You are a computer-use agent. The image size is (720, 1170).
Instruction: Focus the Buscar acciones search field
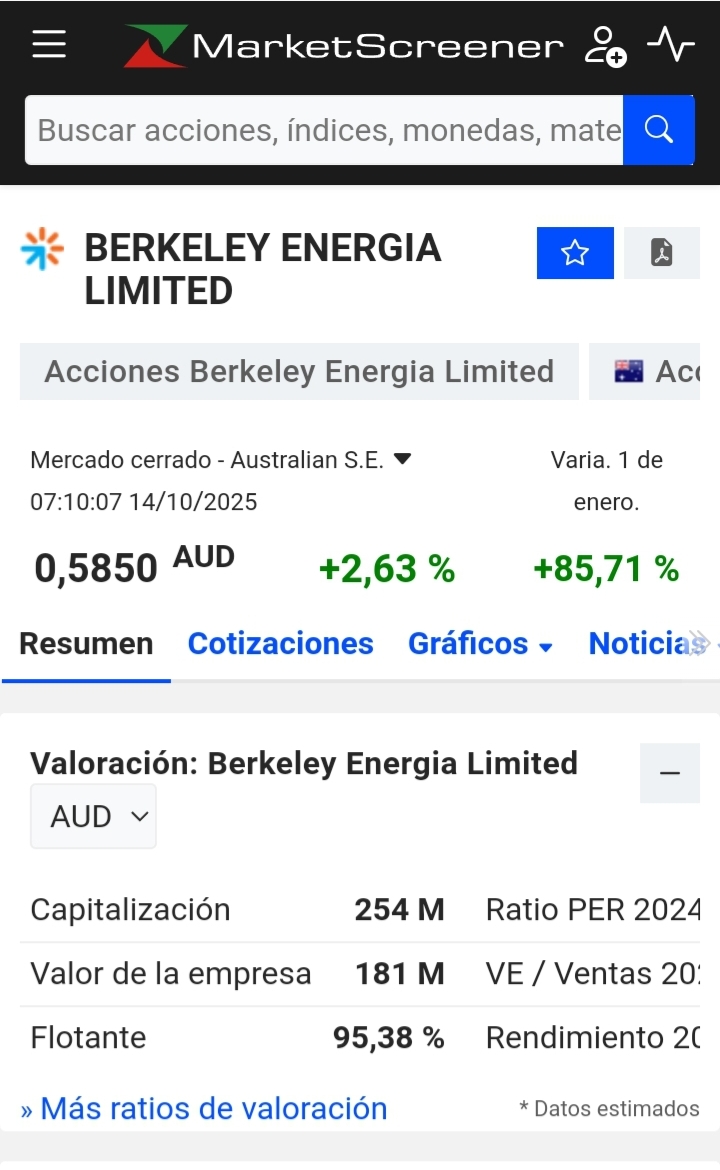(x=324, y=130)
